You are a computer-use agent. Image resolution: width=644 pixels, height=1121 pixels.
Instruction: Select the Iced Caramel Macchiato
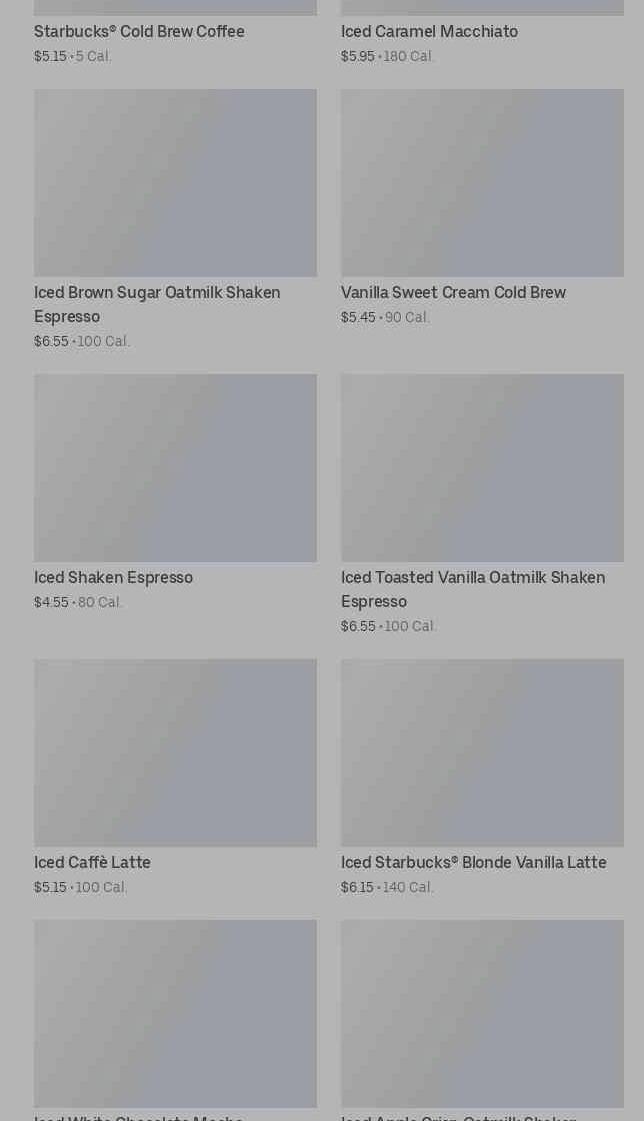click(x=429, y=32)
